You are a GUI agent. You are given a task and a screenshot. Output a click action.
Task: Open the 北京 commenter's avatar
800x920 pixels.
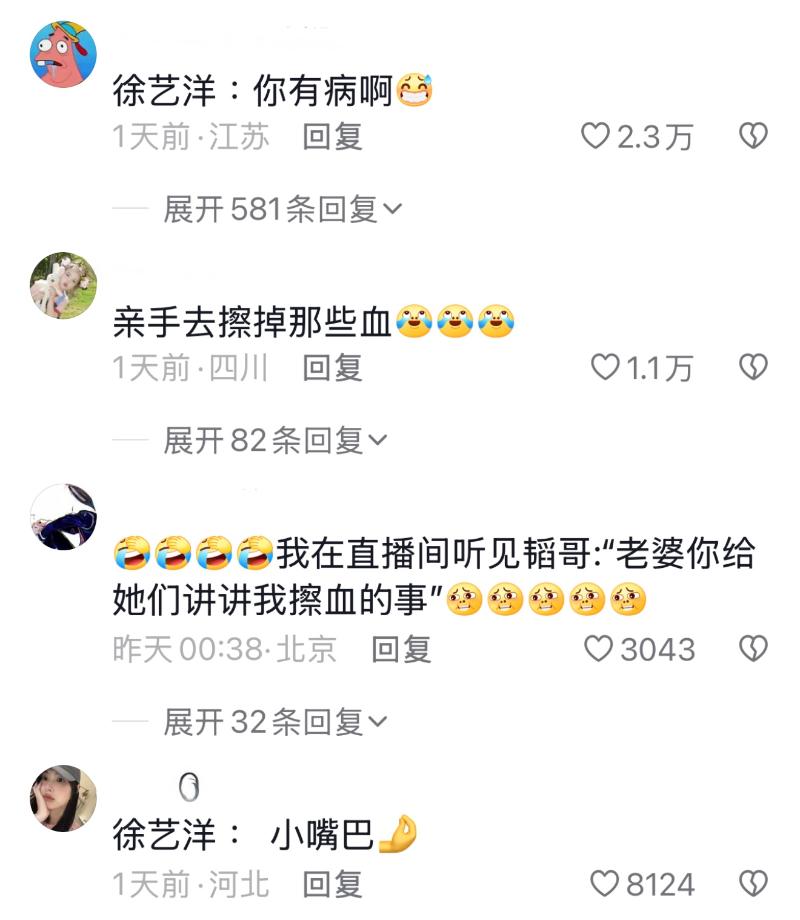[64, 517]
